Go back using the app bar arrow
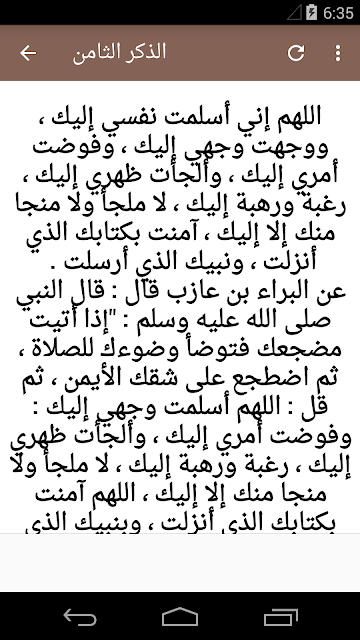 point(28,53)
